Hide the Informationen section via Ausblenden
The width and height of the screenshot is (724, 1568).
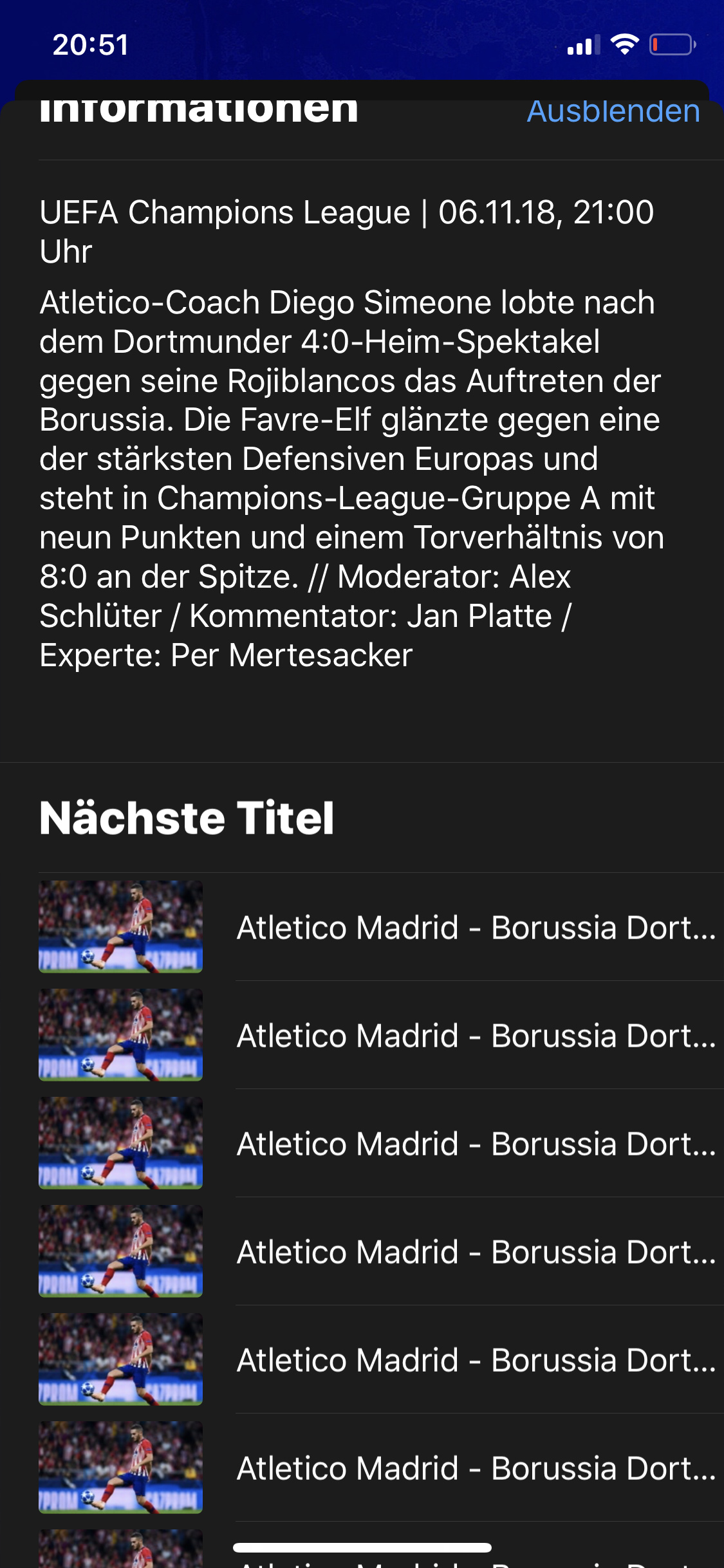613,112
